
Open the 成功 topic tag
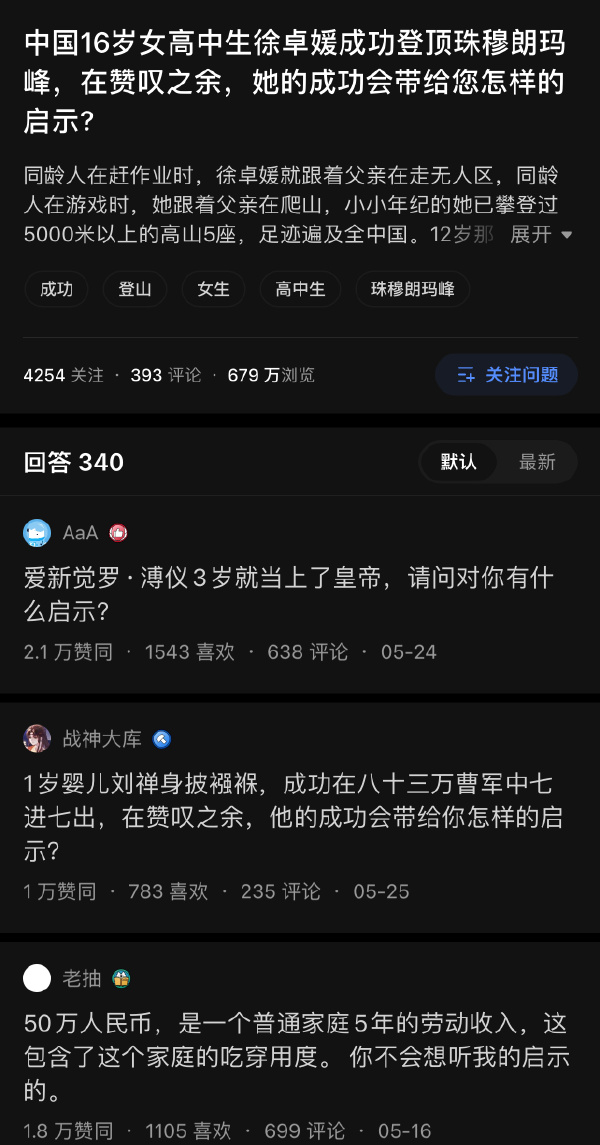point(56,290)
